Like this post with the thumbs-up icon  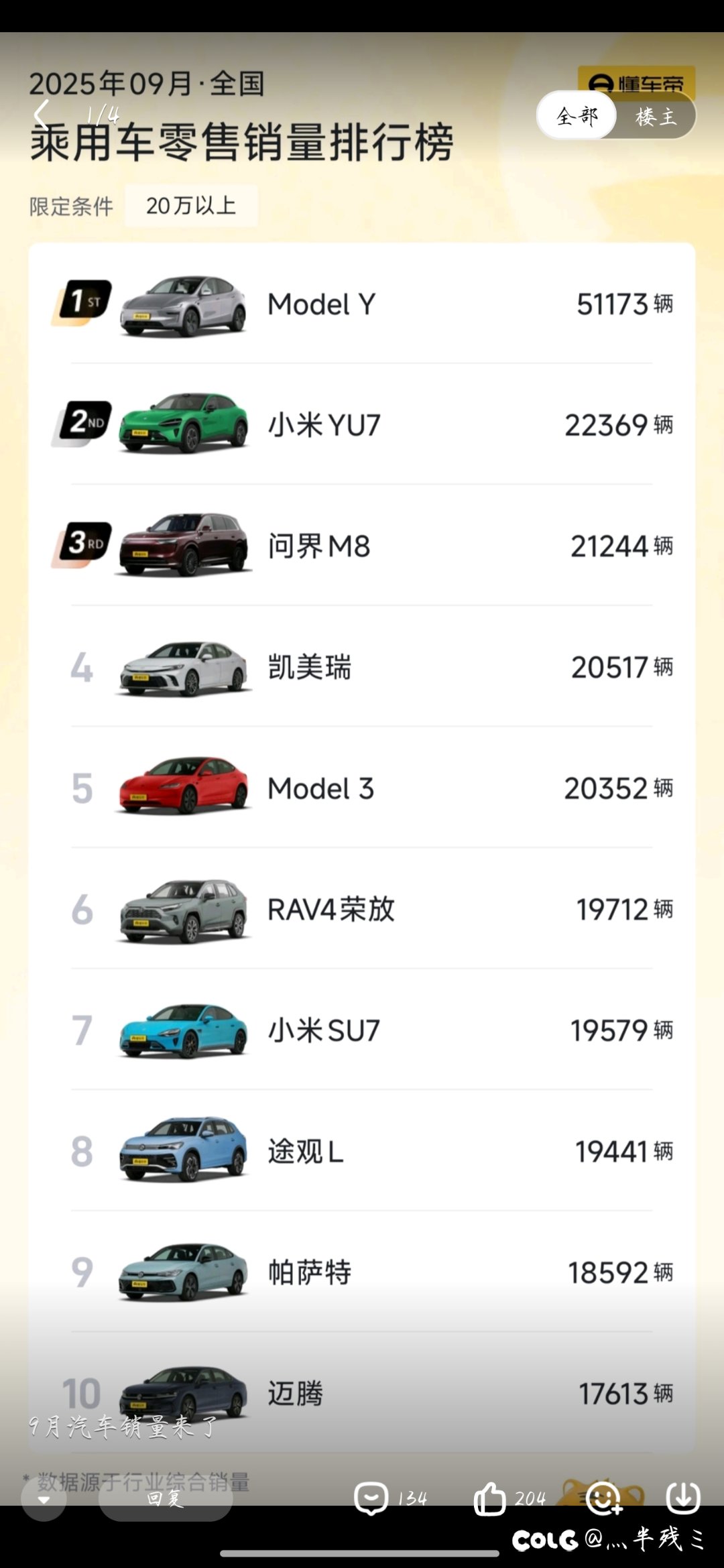(490, 1498)
